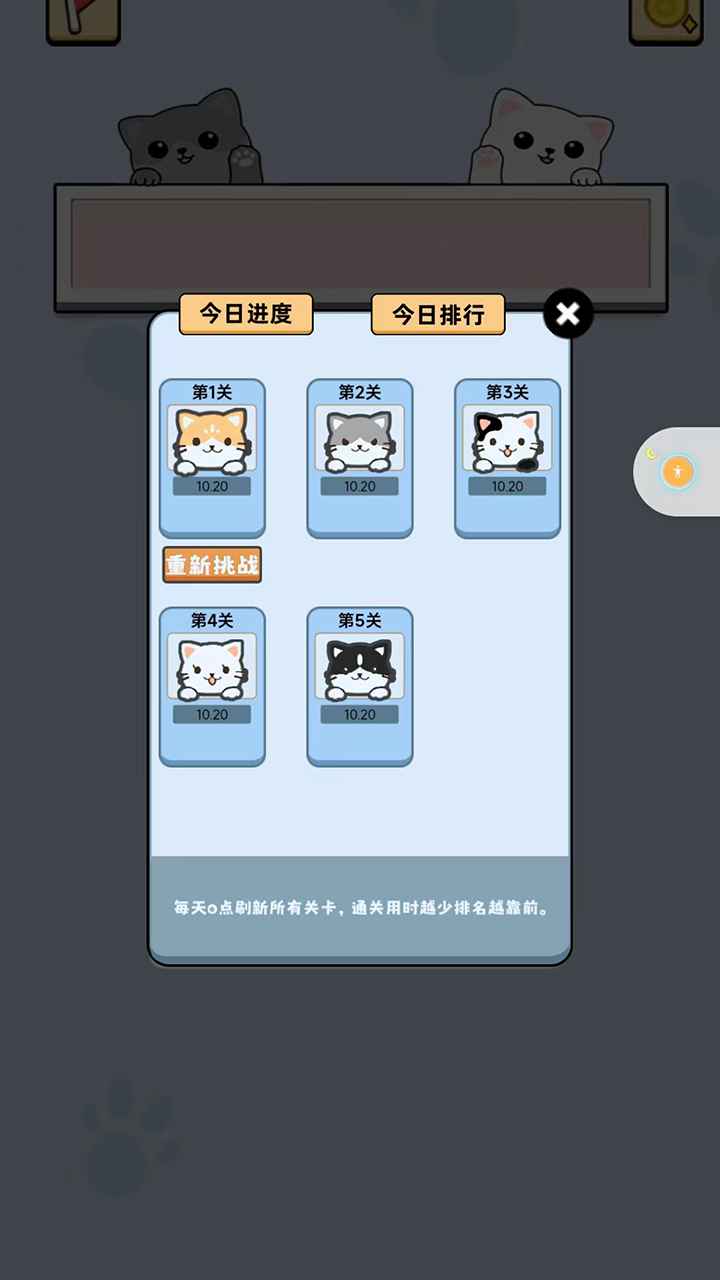This screenshot has height=1280, width=720.
Task: Open level card 第4关
Action: point(212,686)
